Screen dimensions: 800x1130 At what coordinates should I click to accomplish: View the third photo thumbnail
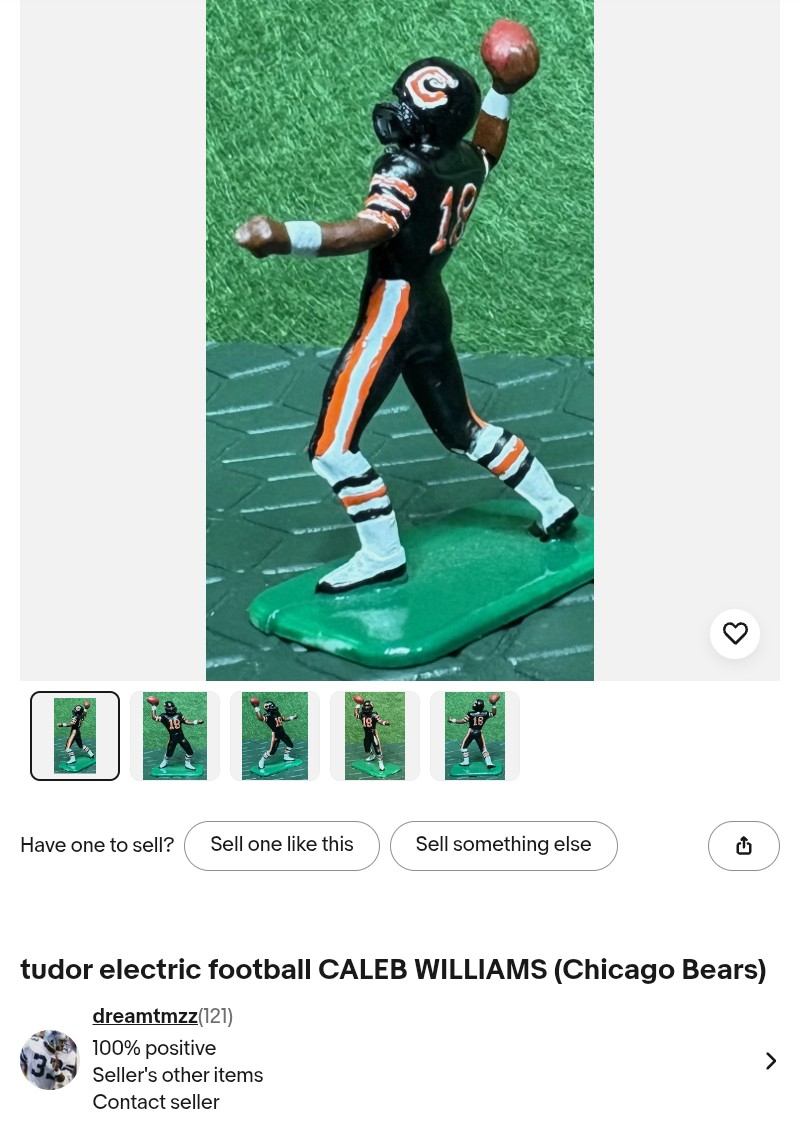tap(275, 736)
